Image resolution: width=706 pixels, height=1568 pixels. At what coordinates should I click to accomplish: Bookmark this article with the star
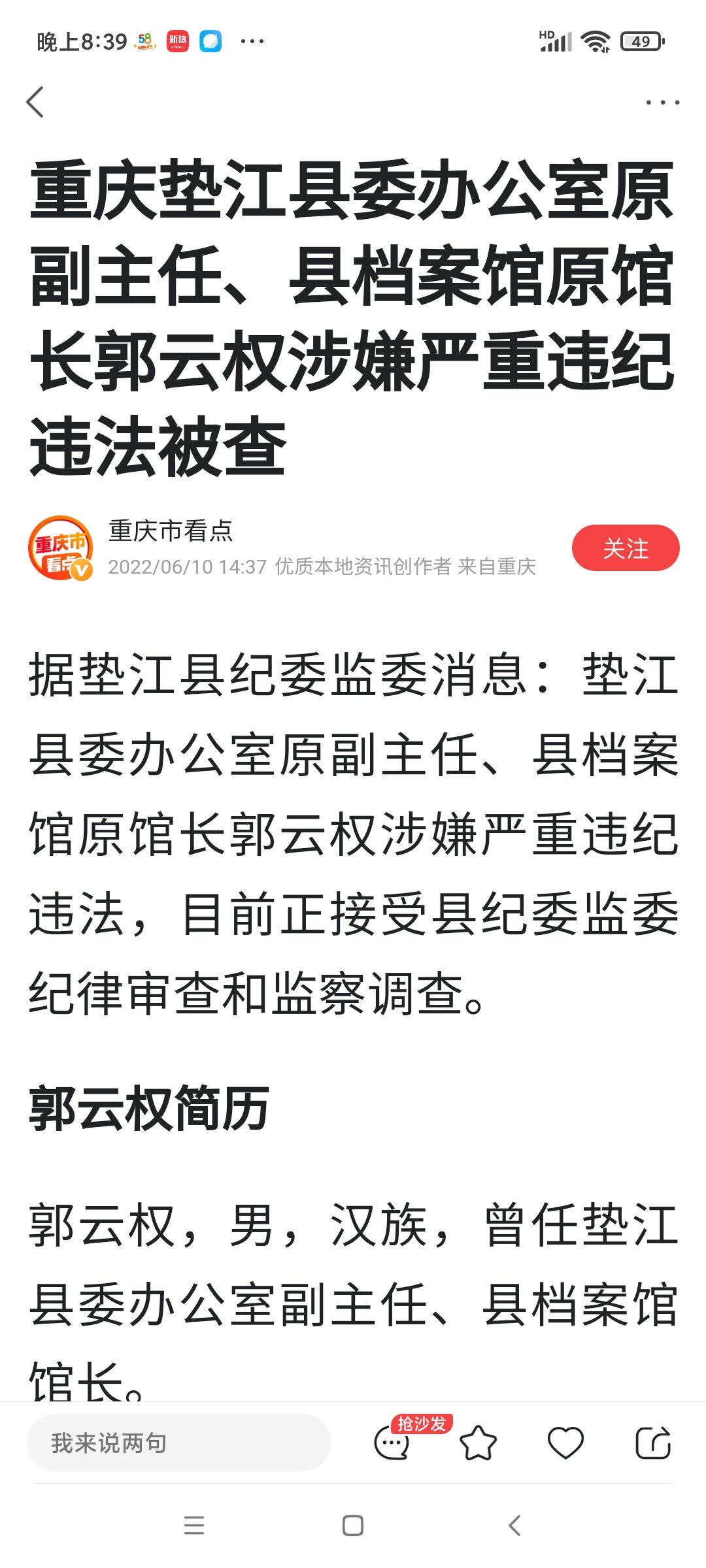pos(478,1443)
